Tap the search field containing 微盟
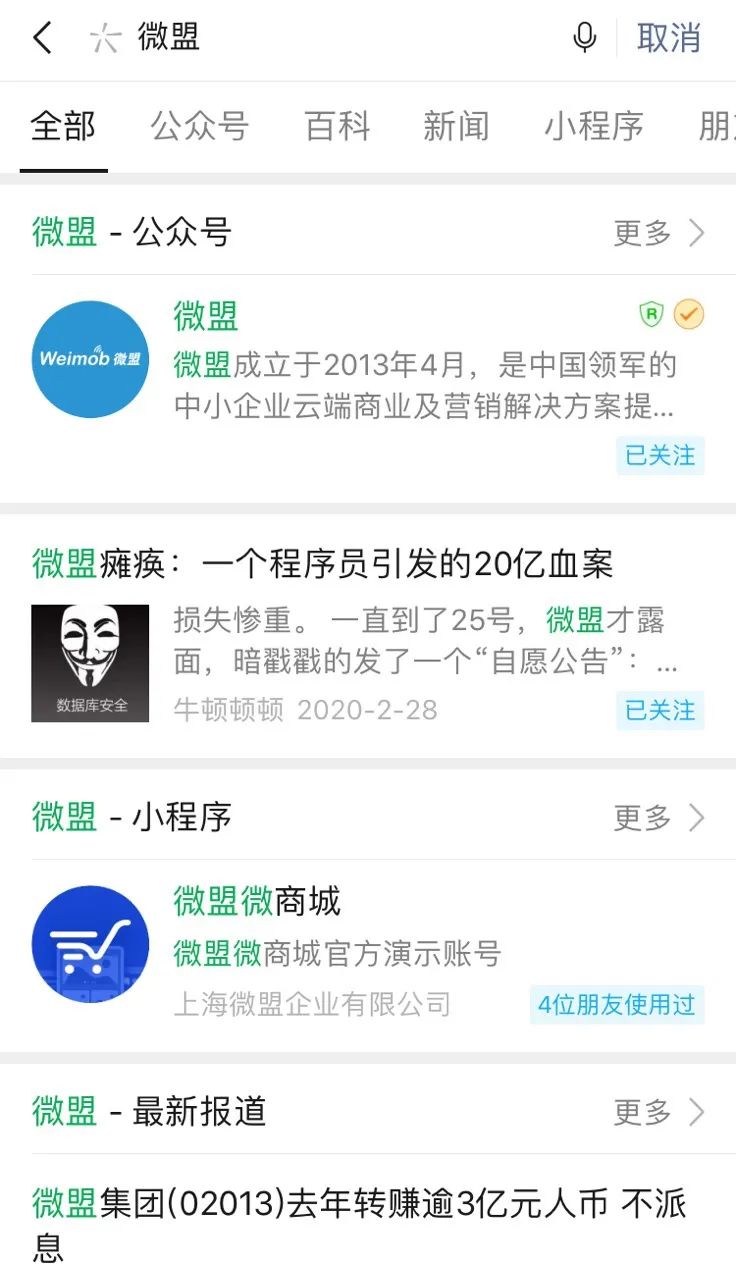The height and width of the screenshot is (1264, 736). [x=340, y=38]
